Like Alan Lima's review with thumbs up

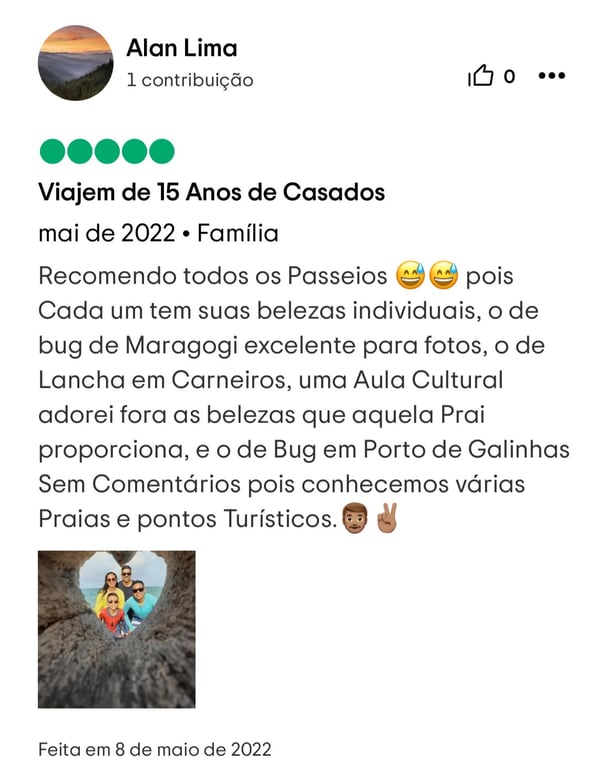[481, 77]
